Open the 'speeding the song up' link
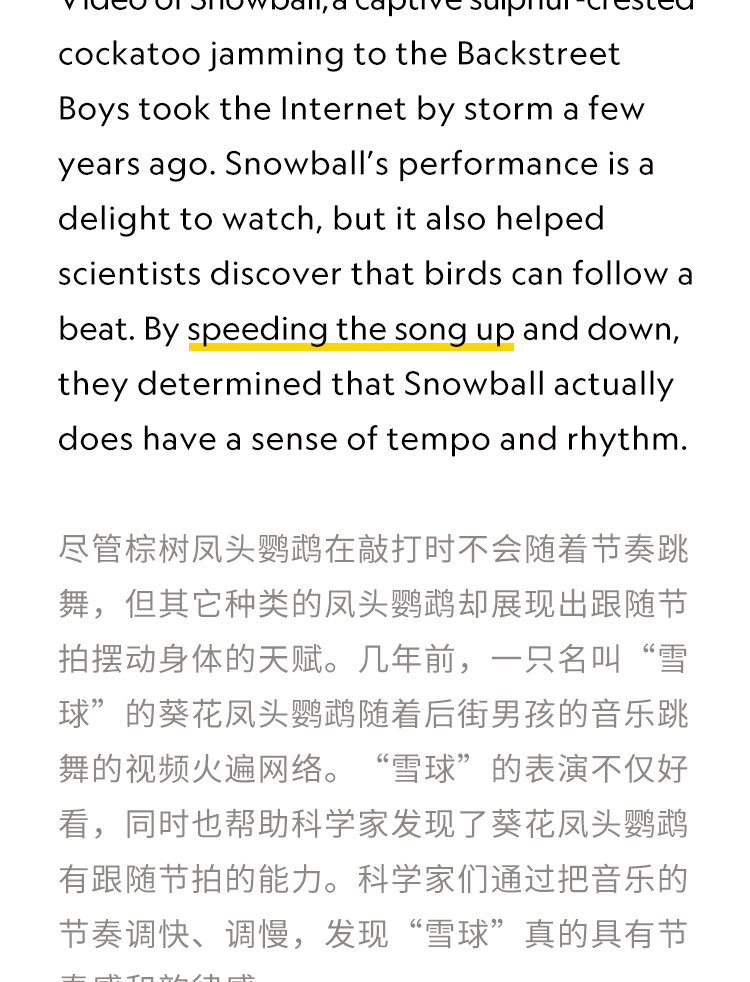The width and height of the screenshot is (750, 982). [350, 329]
